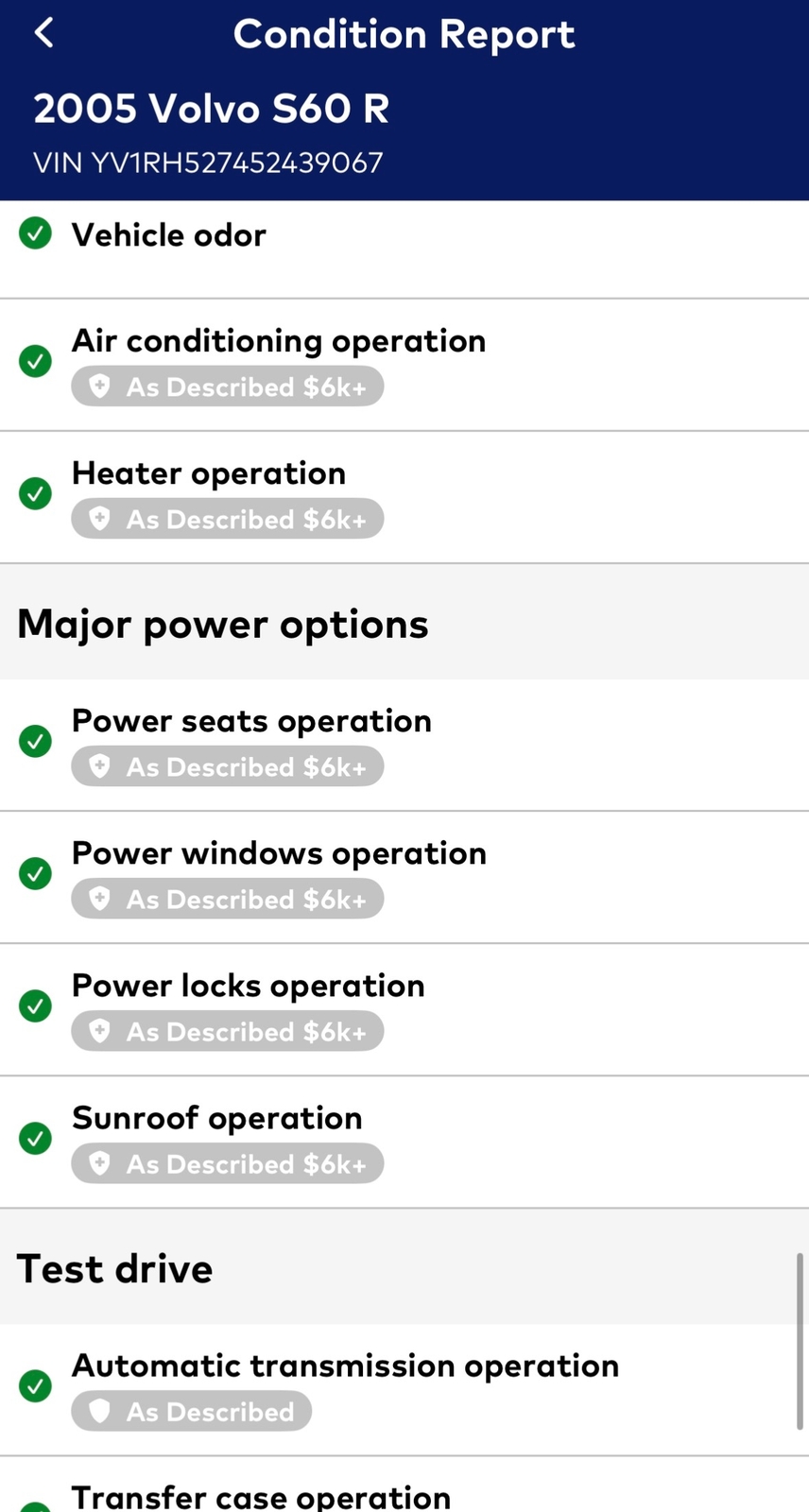View As Described badge under Power locks operation
Screen dimensions: 809x1512
coord(227,1031)
